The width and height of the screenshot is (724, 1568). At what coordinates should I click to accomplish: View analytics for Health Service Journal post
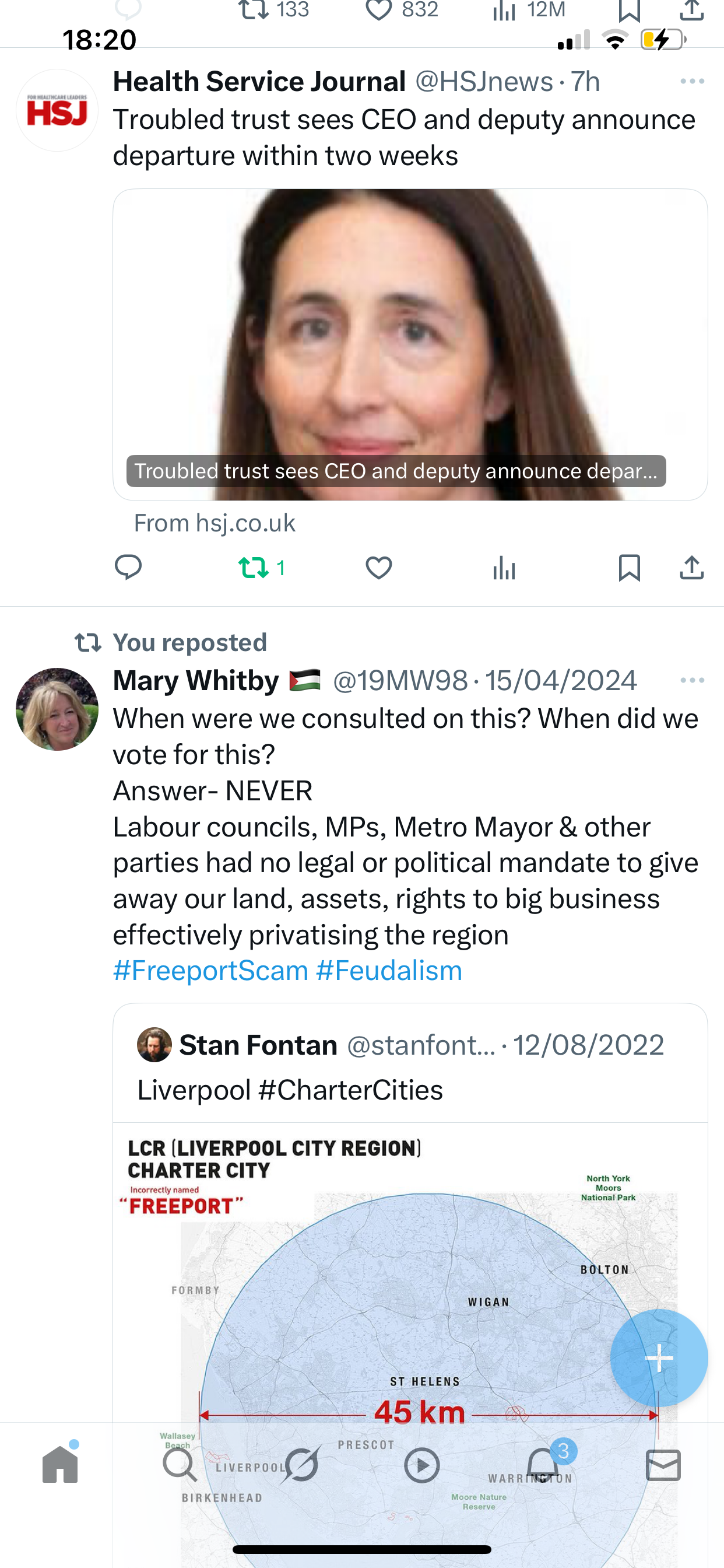[x=504, y=569]
